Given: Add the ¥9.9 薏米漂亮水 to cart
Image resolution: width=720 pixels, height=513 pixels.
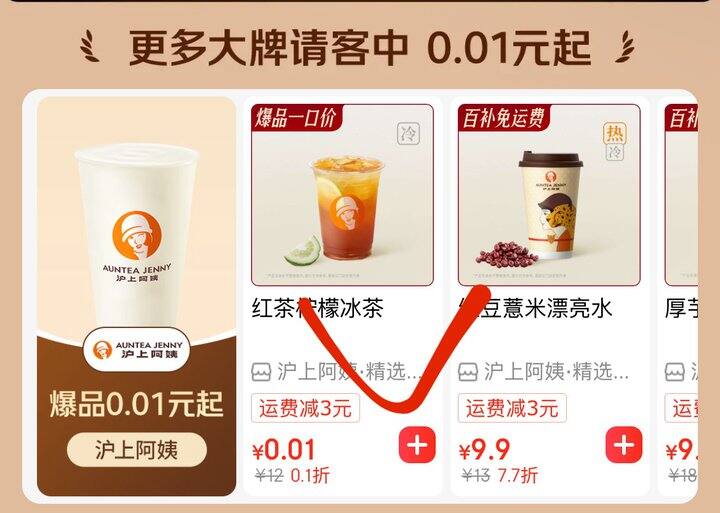Looking at the screenshot, I should point(625,444).
